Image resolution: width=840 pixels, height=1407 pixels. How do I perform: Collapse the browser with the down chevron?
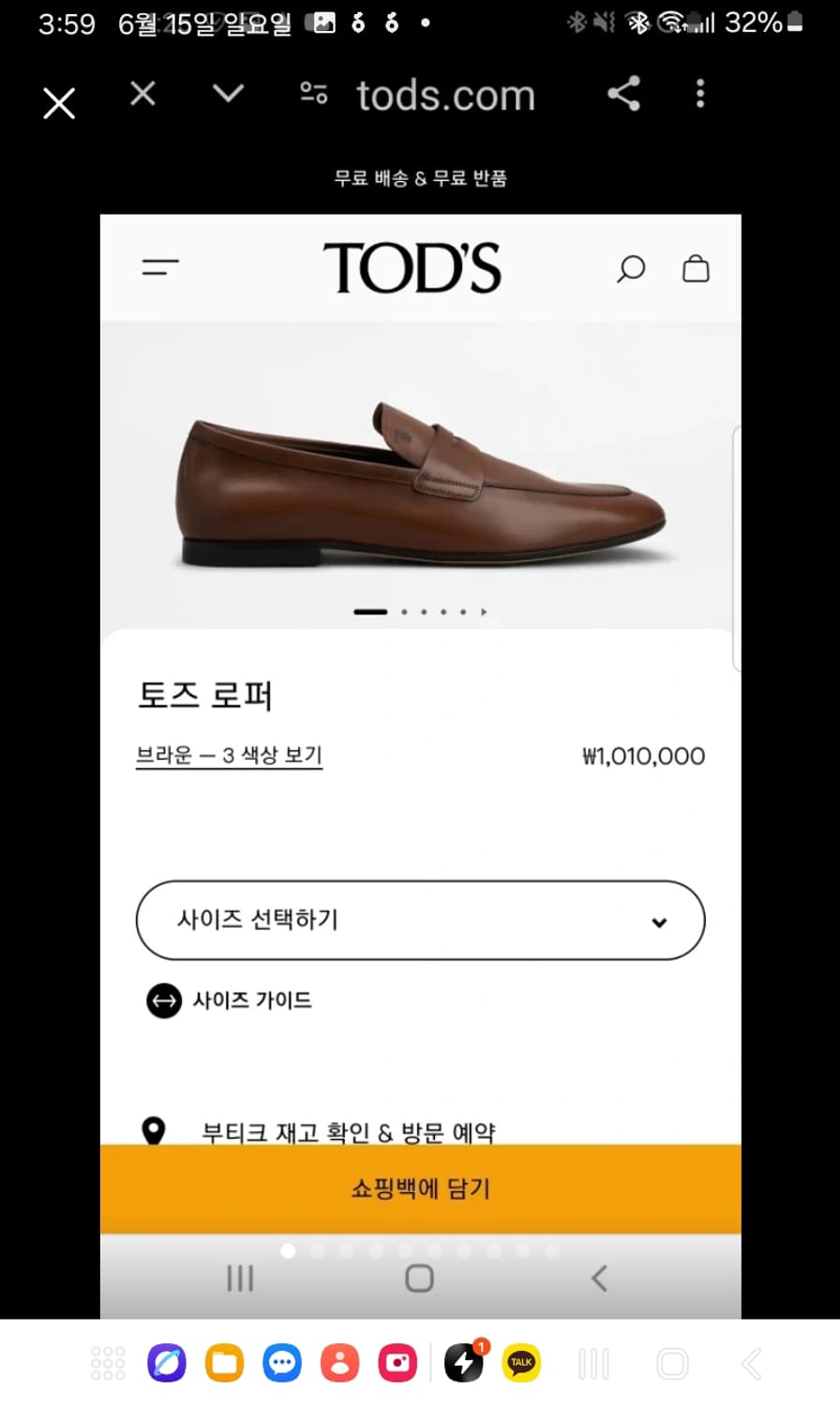point(227,94)
